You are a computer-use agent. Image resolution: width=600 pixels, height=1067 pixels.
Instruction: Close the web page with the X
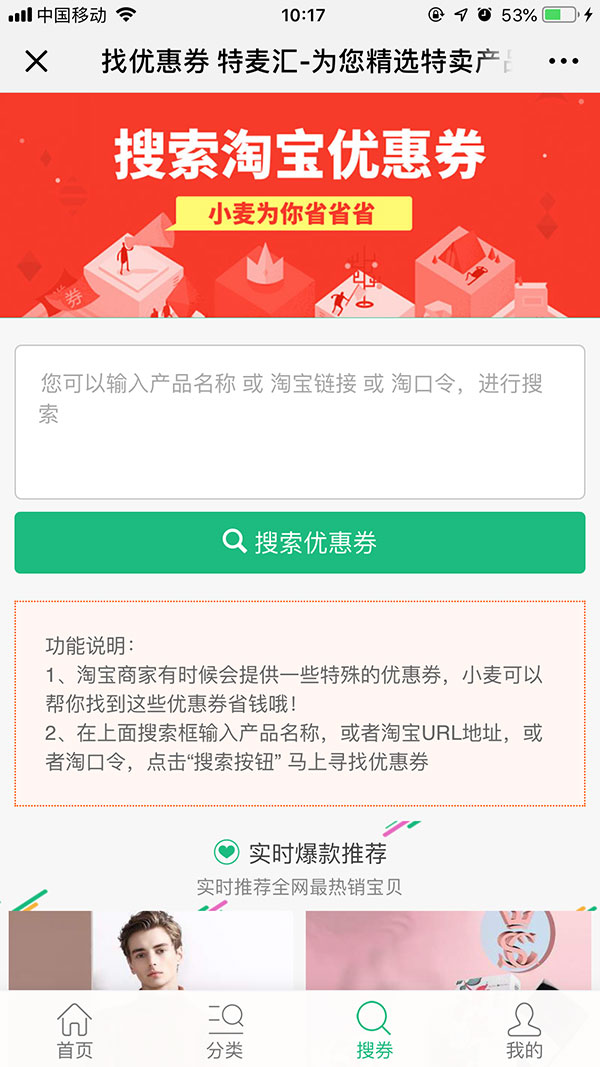pos(36,61)
